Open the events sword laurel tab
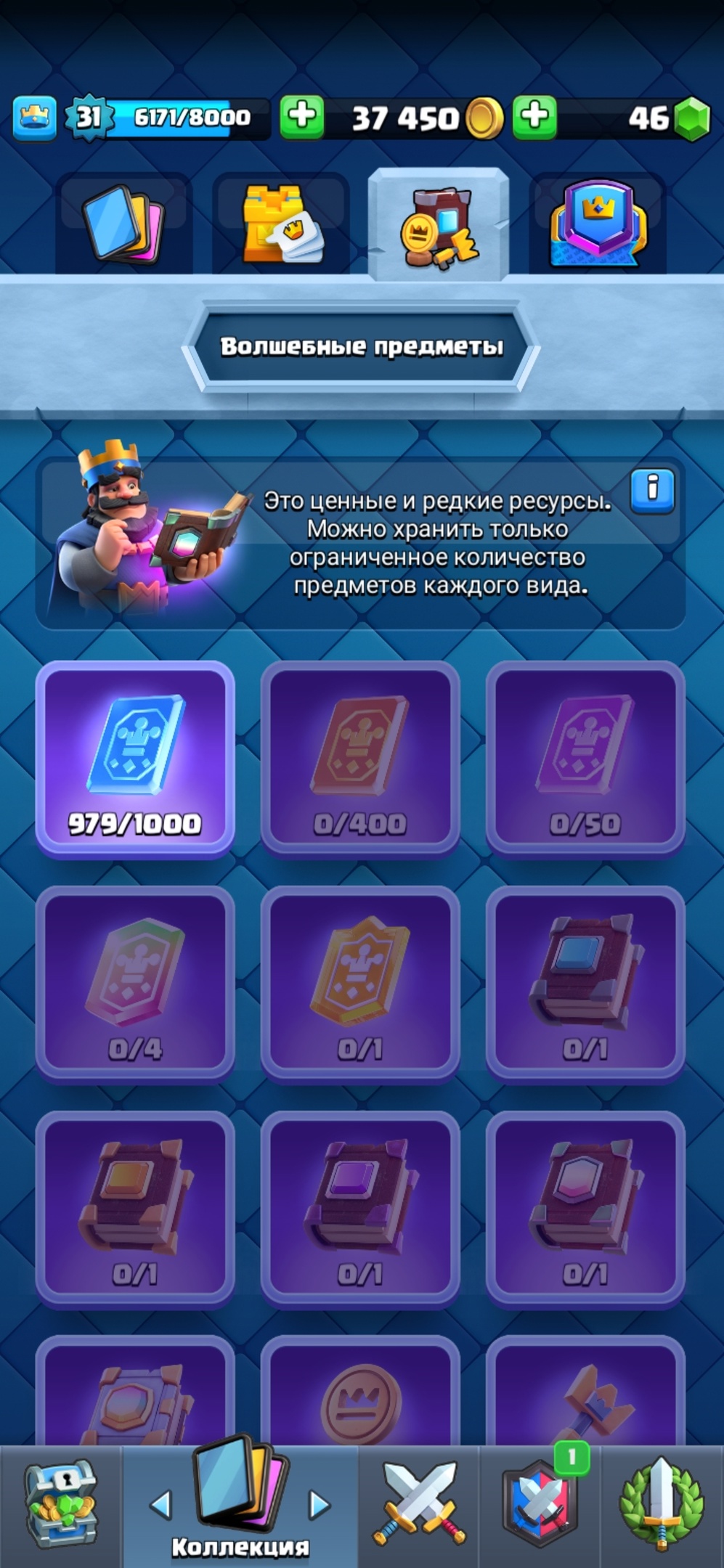Viewport: 724px width, 1568px height. 662,1507
